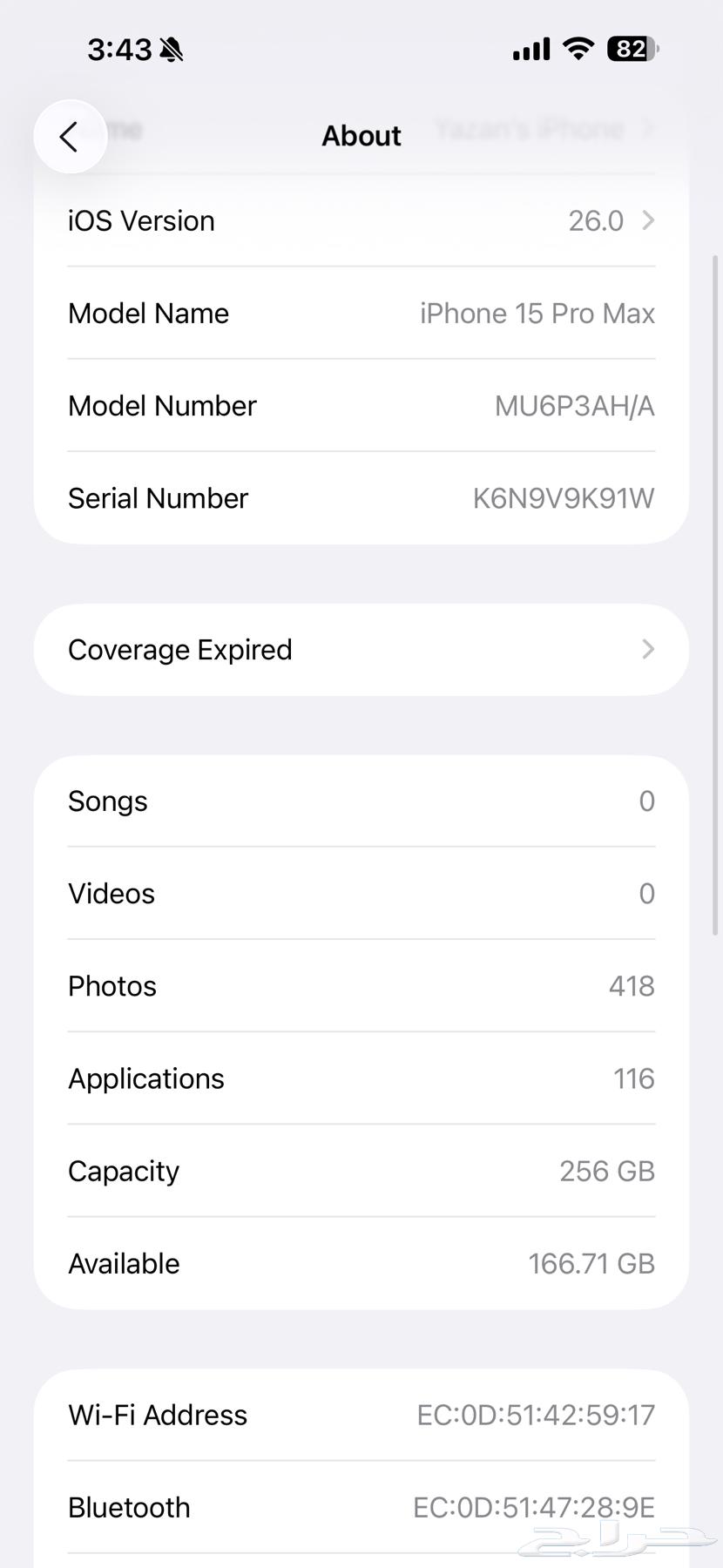Tap the back chevron to return to Settings

click(70, 136)
